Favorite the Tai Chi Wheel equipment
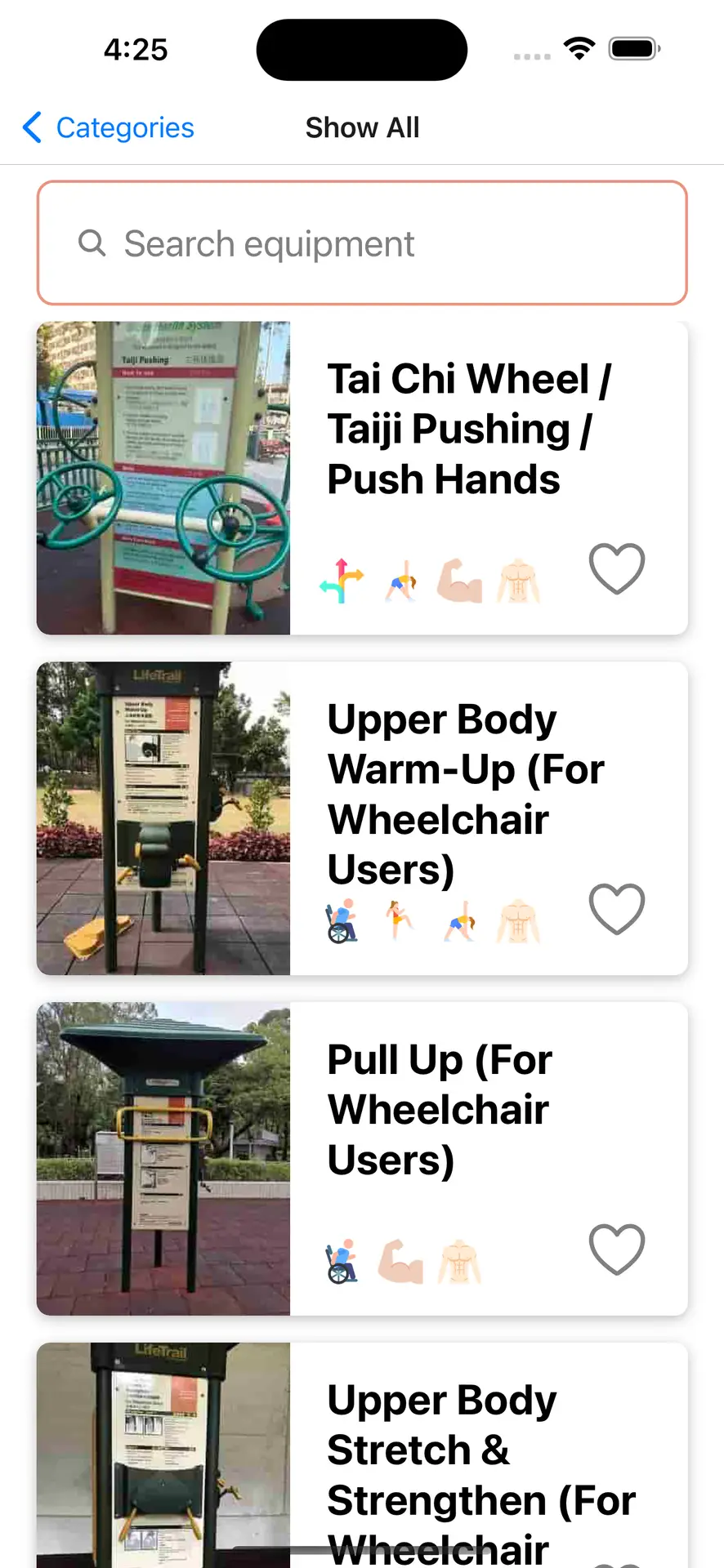 [617, 568]
